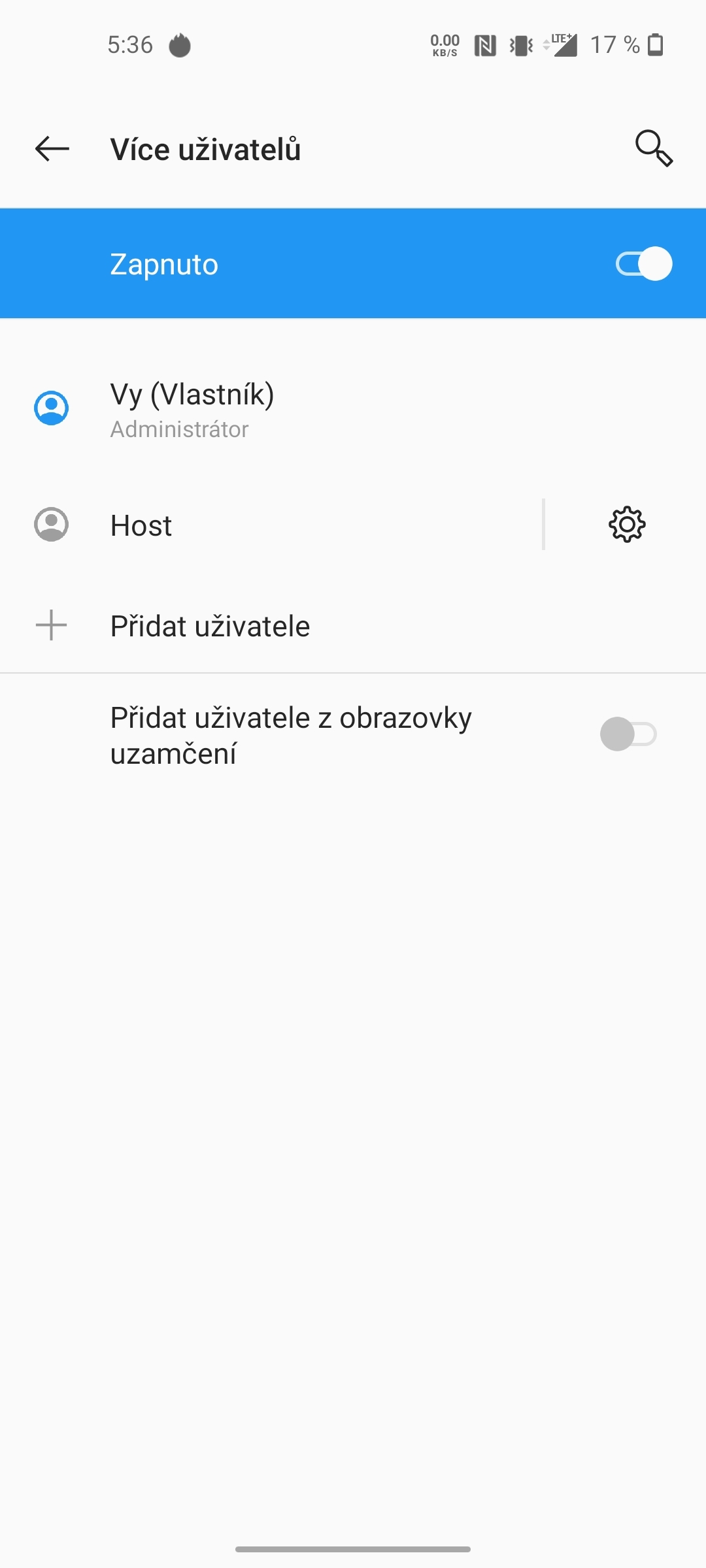Tap the vibrate mode status icon
Image resolution: width=706 pixels, height=1568 pixels.
tap(518, 44)
